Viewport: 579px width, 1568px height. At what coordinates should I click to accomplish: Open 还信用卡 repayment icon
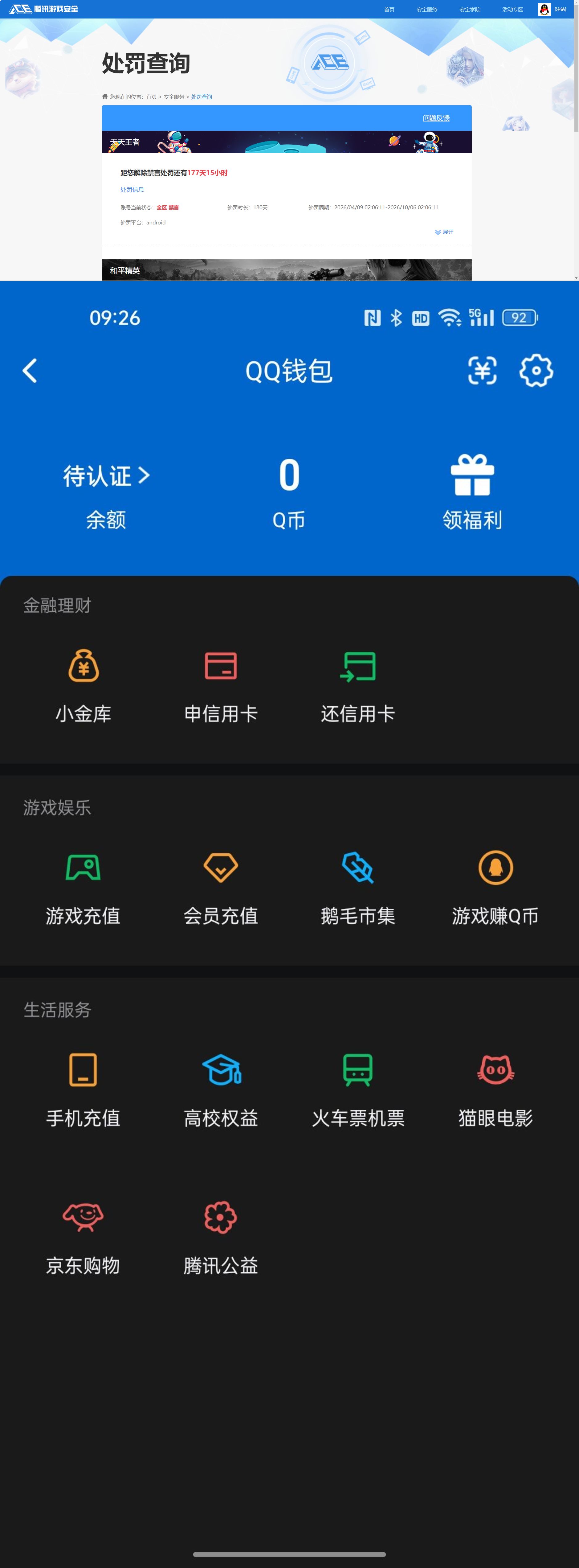click(358, 666)
